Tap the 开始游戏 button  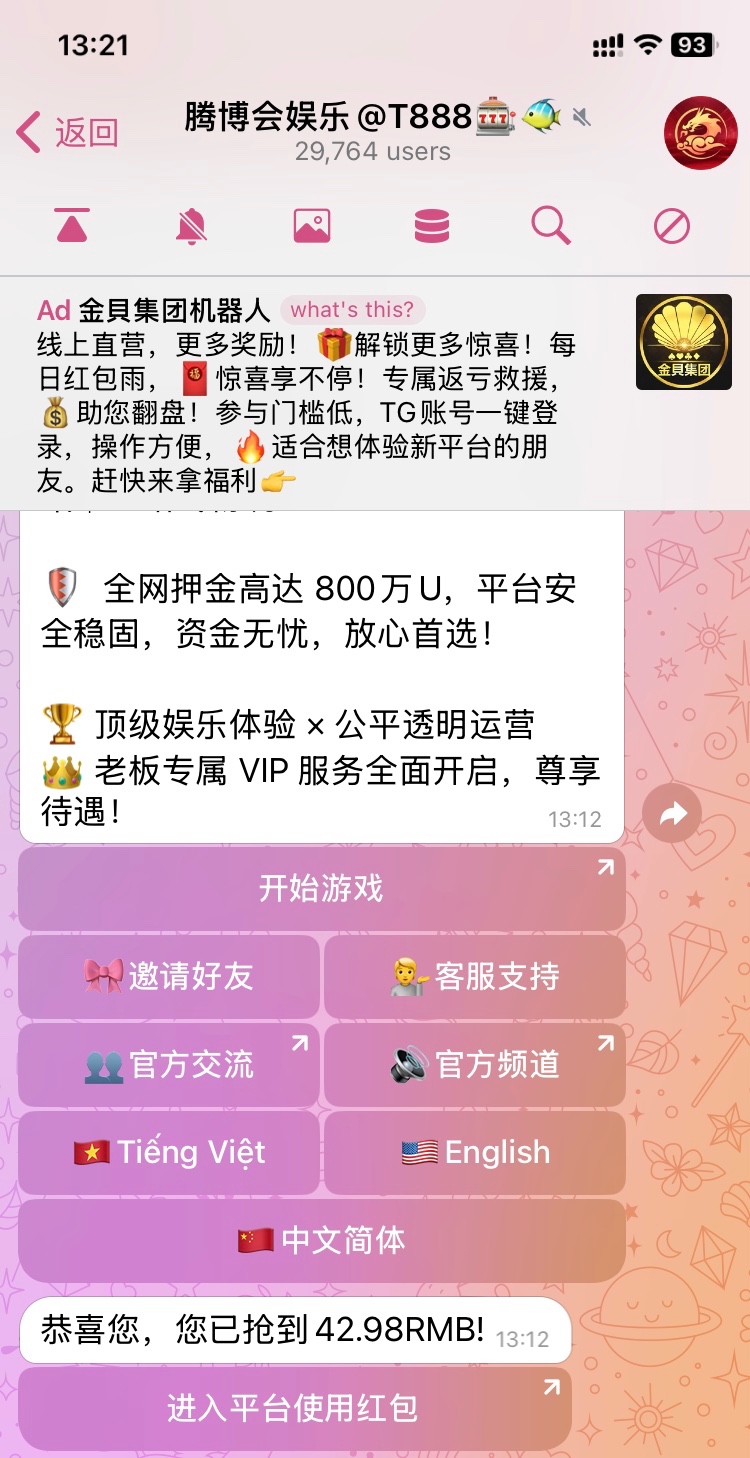[x=321, y=888]
